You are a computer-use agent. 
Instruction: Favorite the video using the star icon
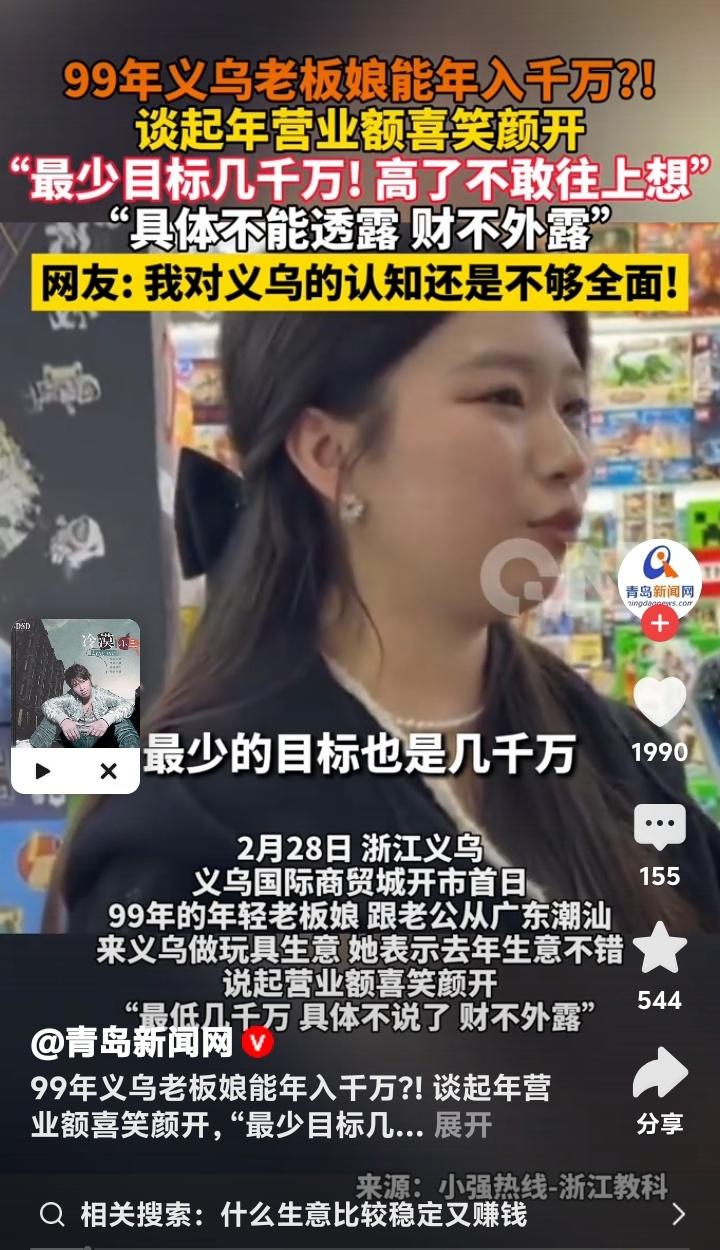(x=662, y=945)
